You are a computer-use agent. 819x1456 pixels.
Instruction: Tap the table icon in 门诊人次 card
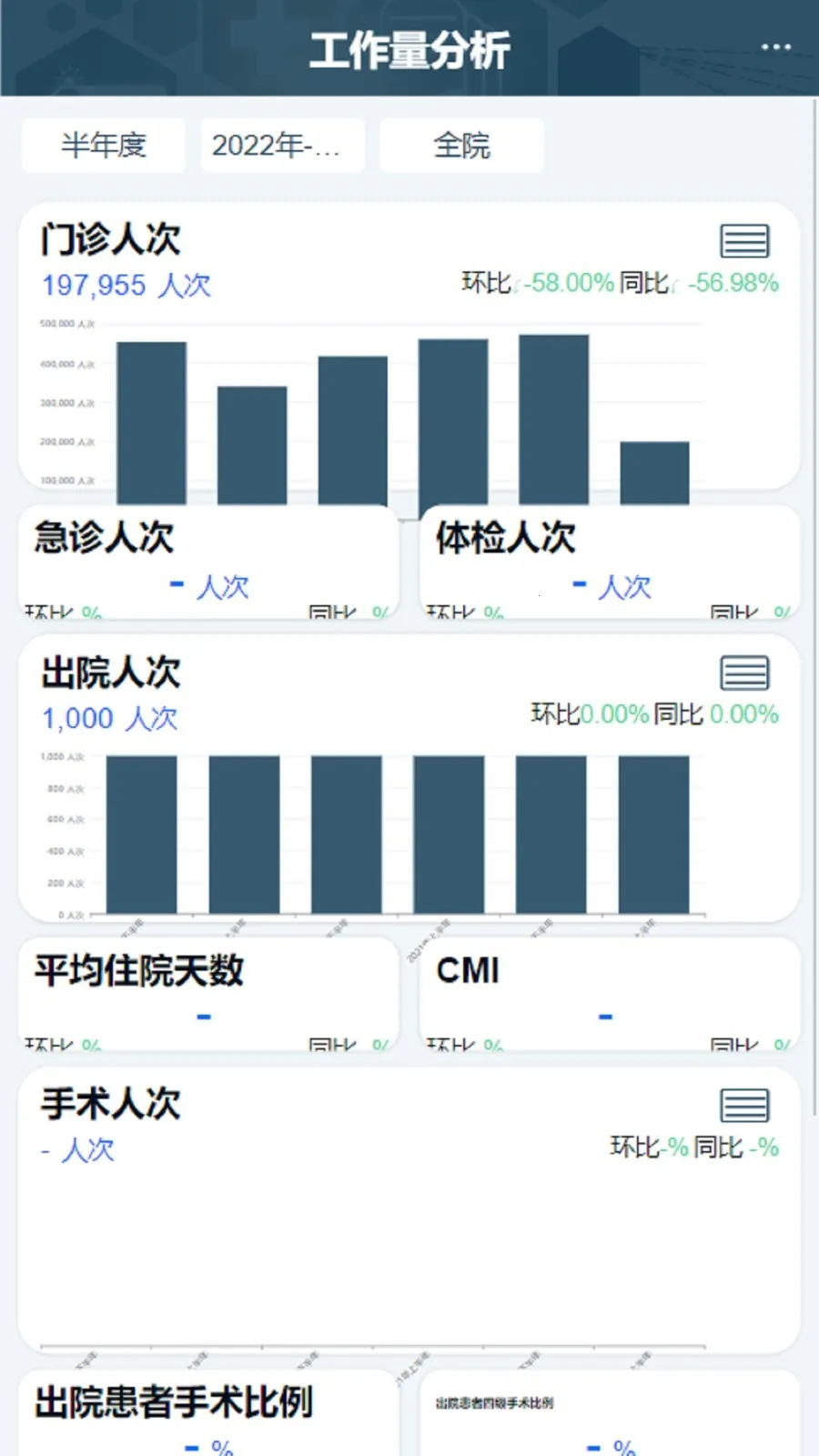pyautogui.click(x=744, y=241)
